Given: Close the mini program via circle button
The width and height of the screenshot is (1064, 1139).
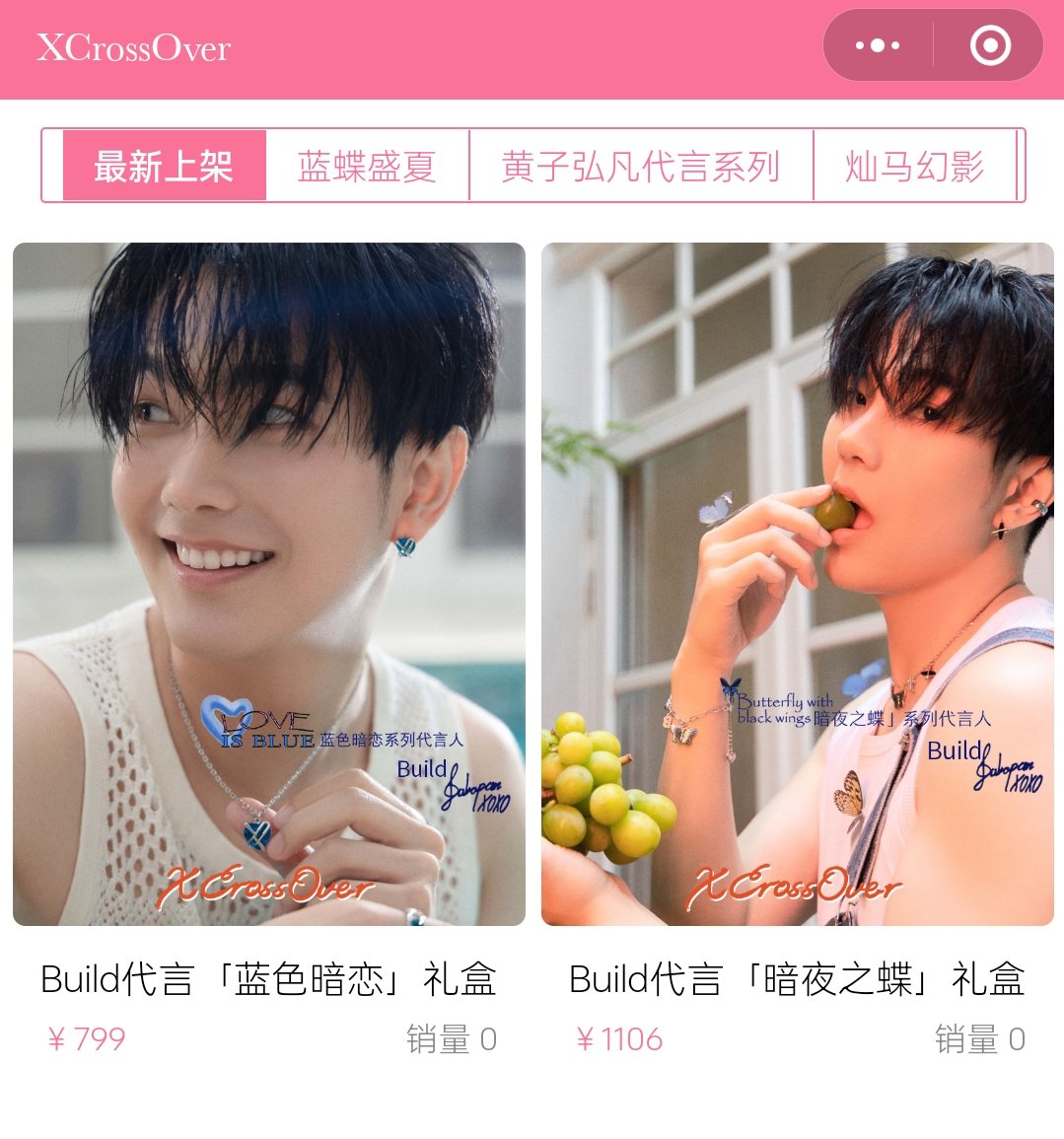Looking at the screenshot, I should 990,45.
